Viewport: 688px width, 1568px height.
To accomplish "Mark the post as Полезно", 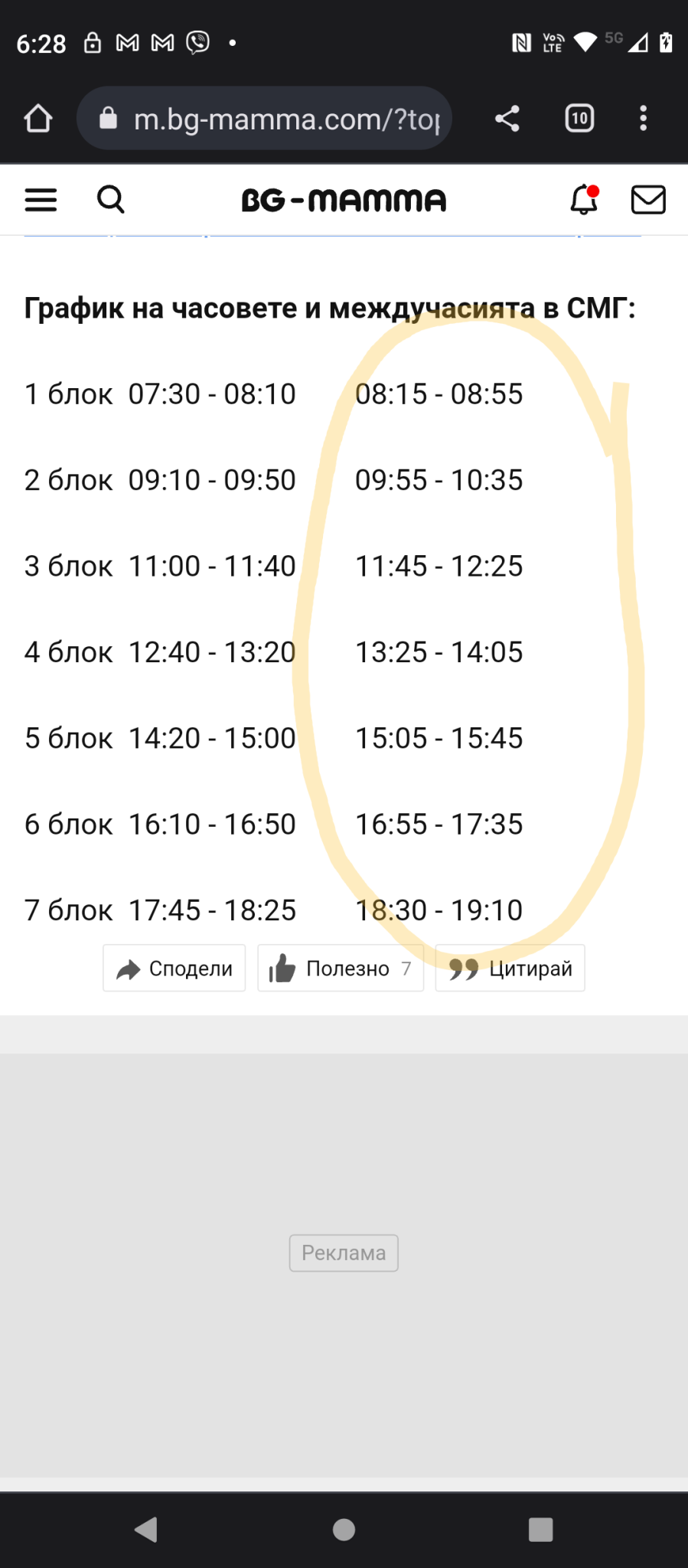I will click(x=341, y=969).
